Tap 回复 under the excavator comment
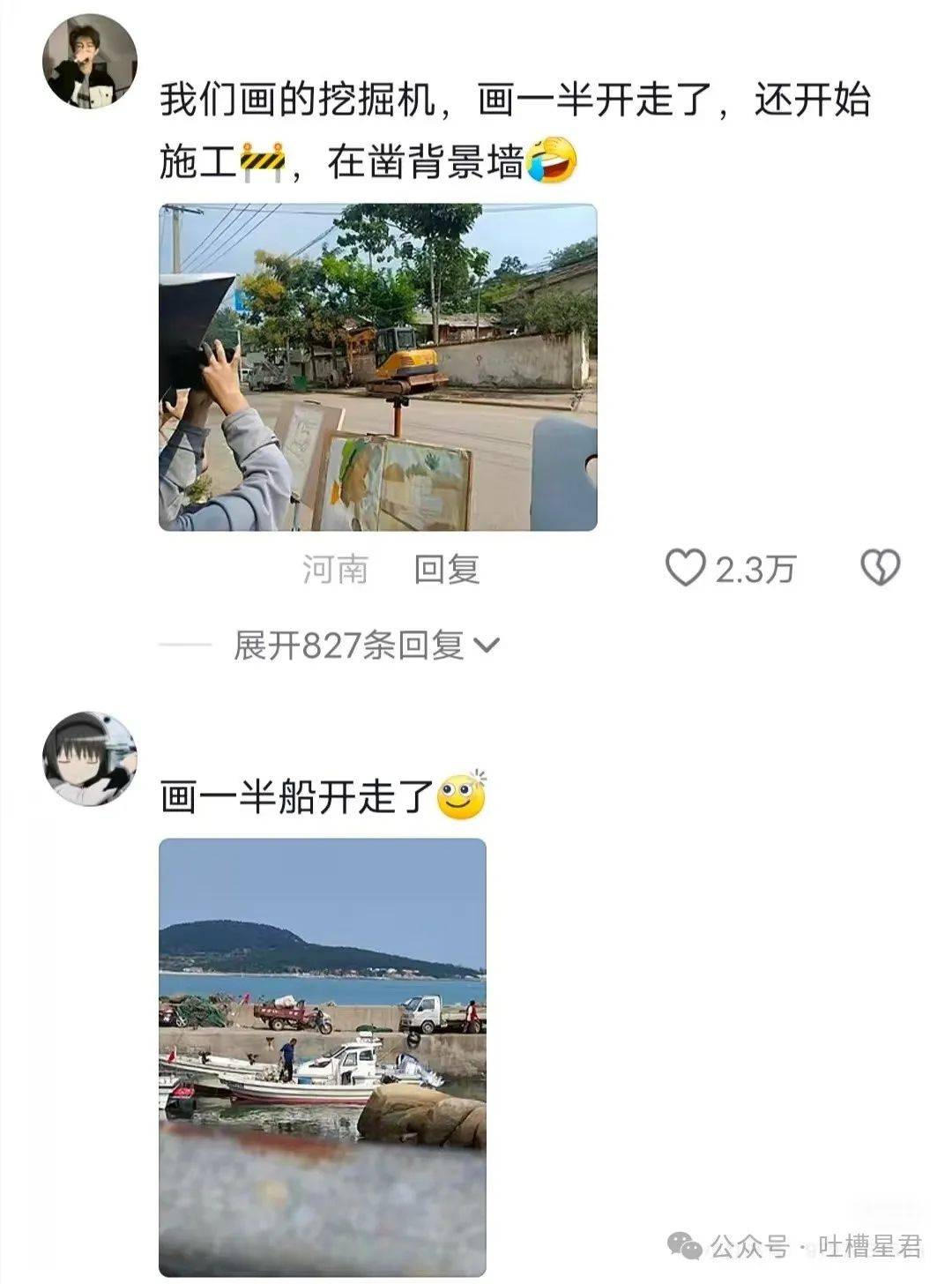The height and width of the screenshot is (1284, 952). pyautogui.click(x=446, y=569)
